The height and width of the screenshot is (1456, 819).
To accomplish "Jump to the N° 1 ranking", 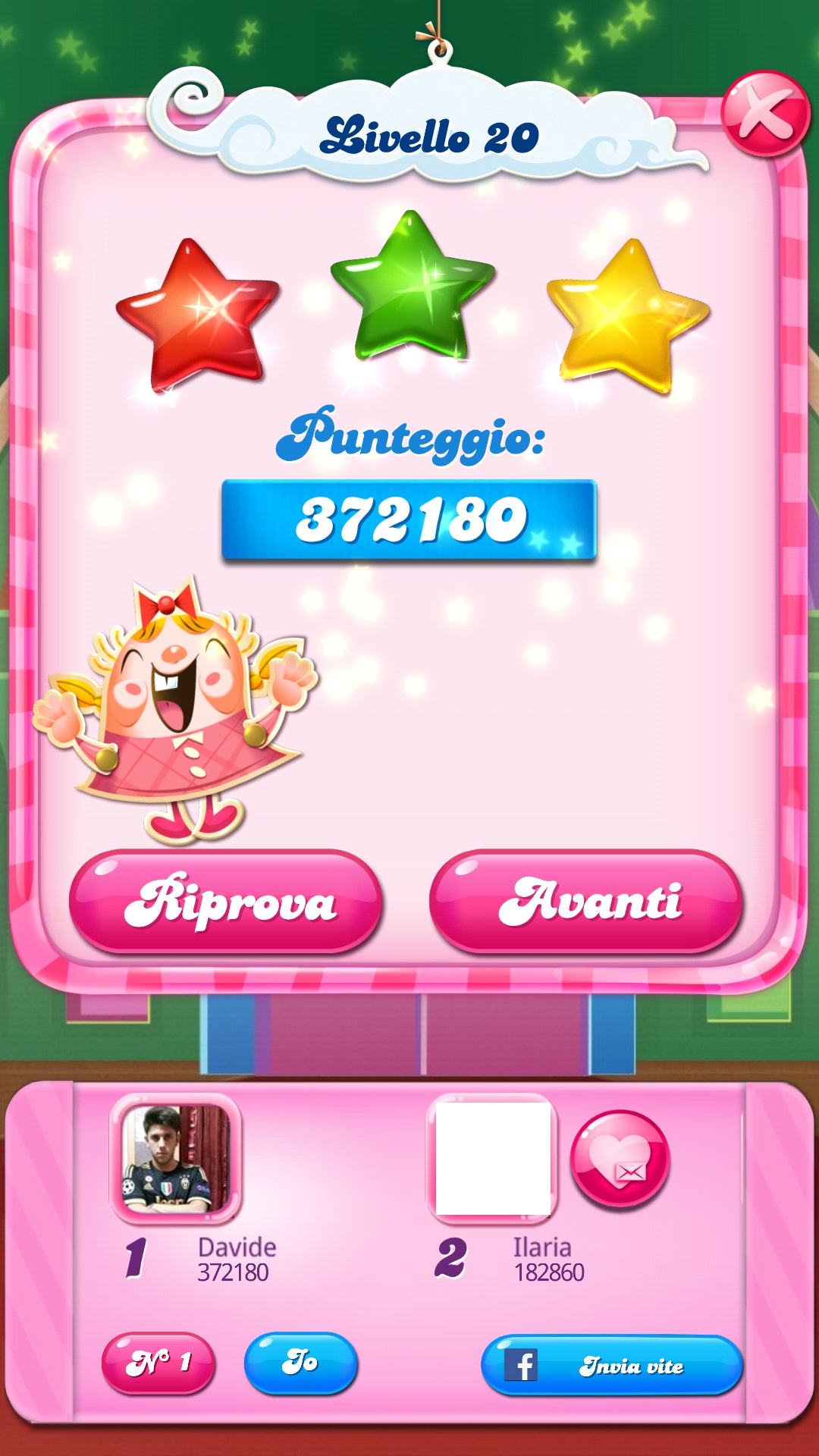I will pos(158,1363).
